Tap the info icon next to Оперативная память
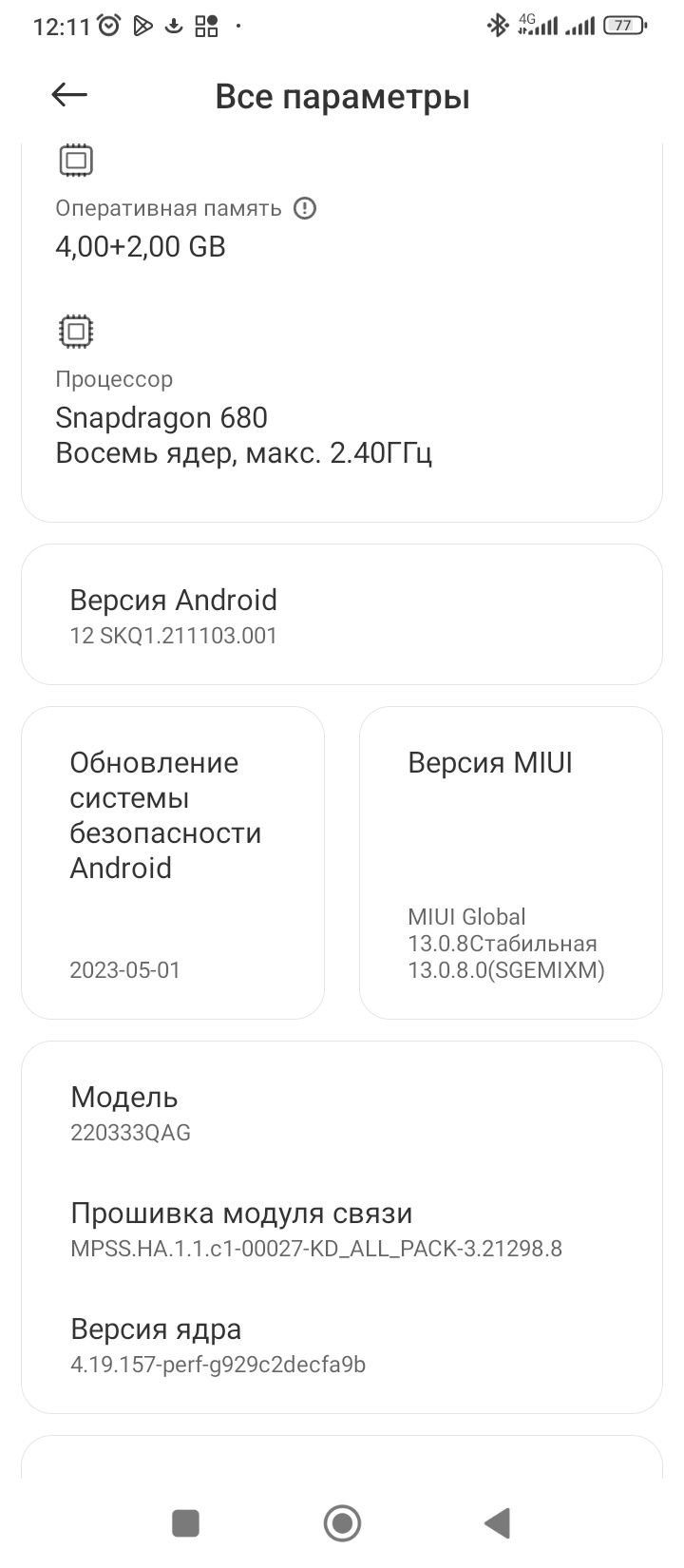 tap(305, 208)
